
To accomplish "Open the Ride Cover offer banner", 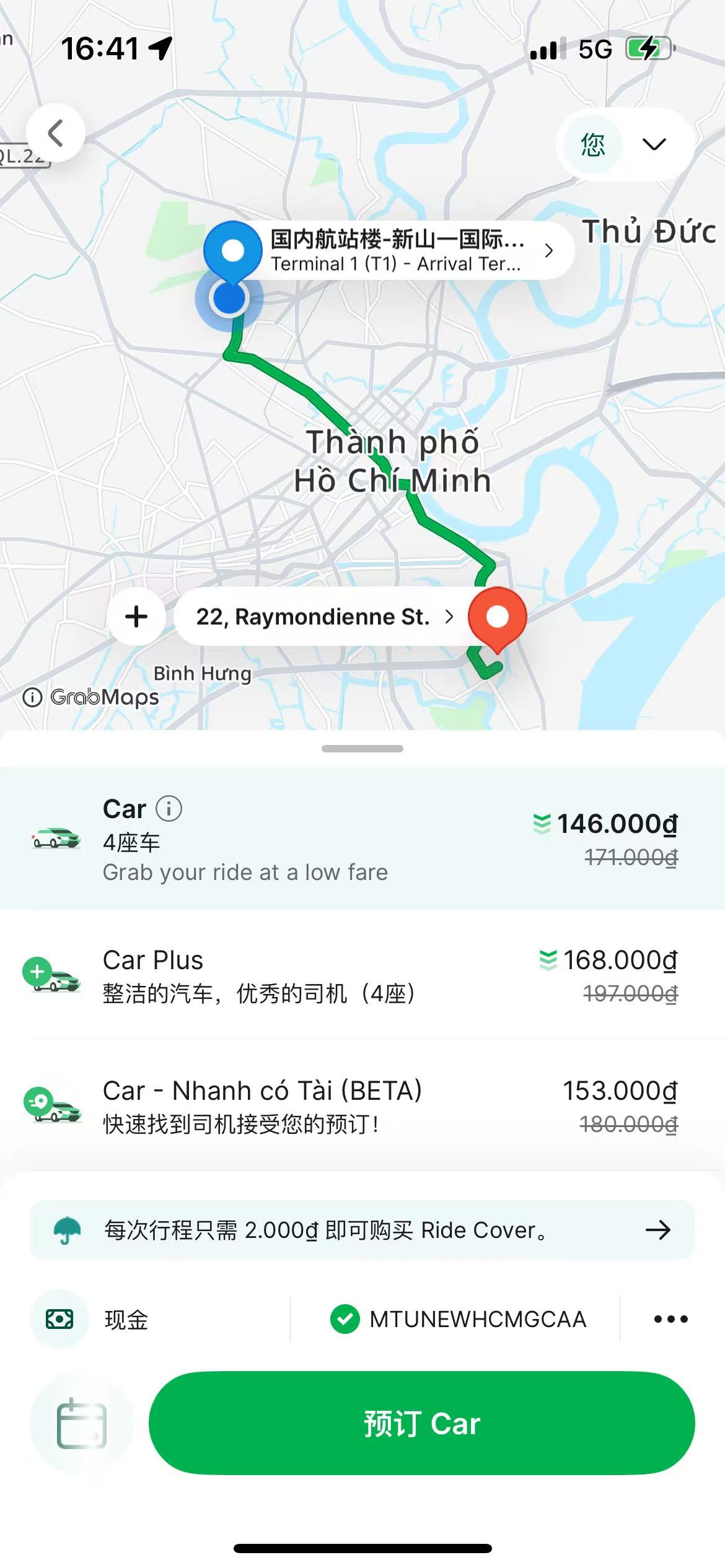I will (x=362, y=1230).
